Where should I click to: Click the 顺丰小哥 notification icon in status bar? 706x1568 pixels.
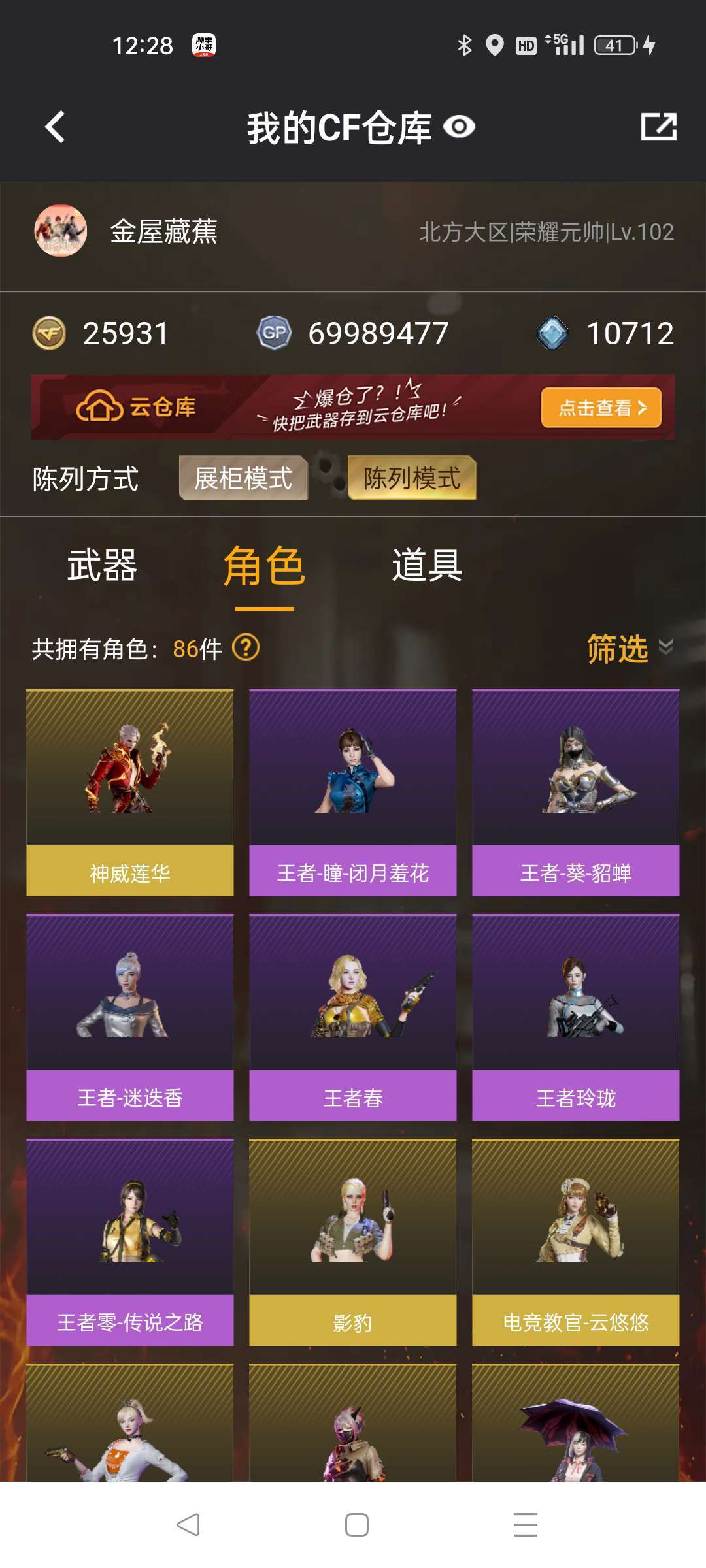pyautogui.click(x=203, y=44)
